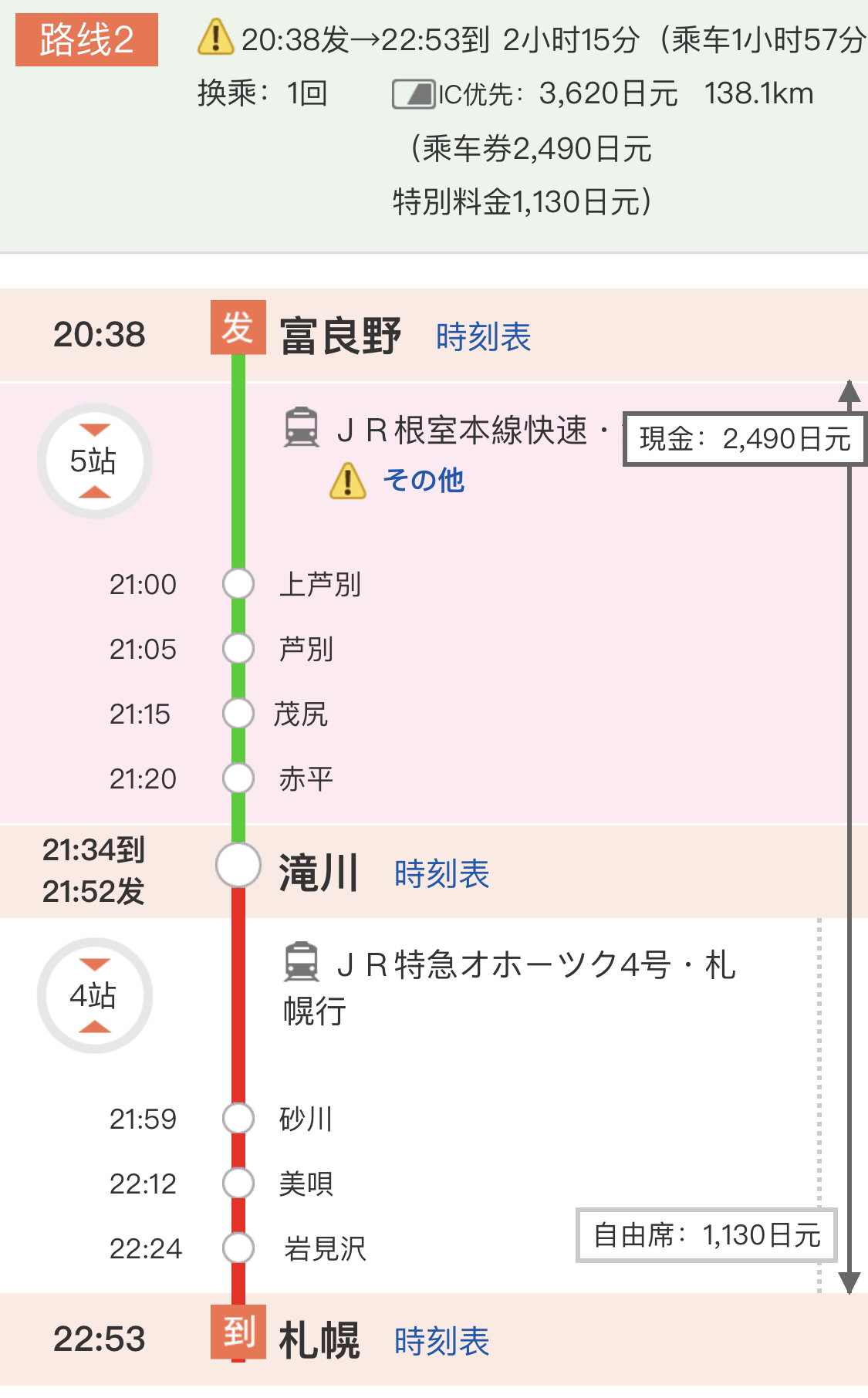Open the 時刻表 timetable link for 札幌
Viewport: 868px width, 1398px height.
coord(441,1342)
